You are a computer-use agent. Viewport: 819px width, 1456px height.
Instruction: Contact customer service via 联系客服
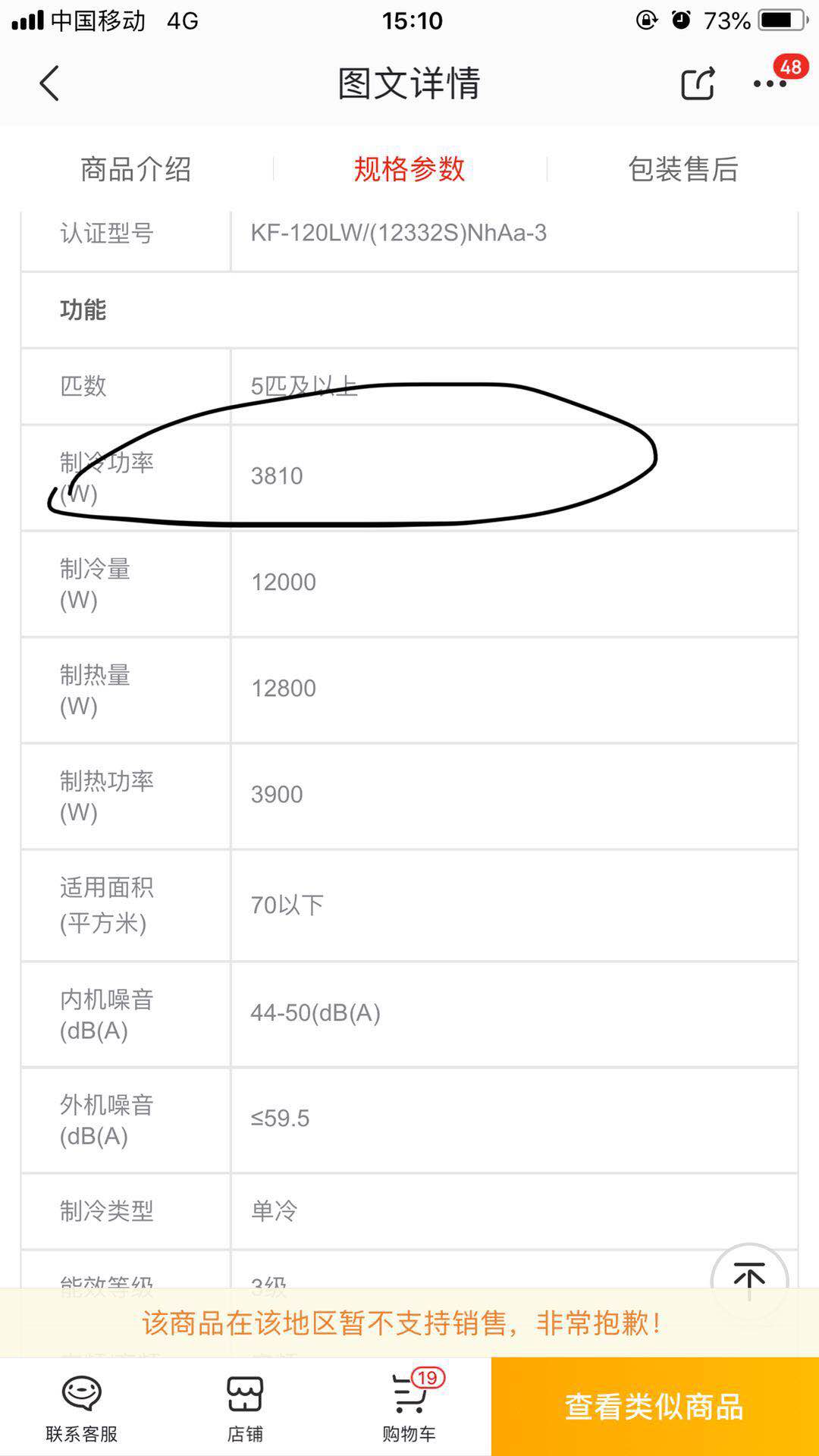[82, 1407]
